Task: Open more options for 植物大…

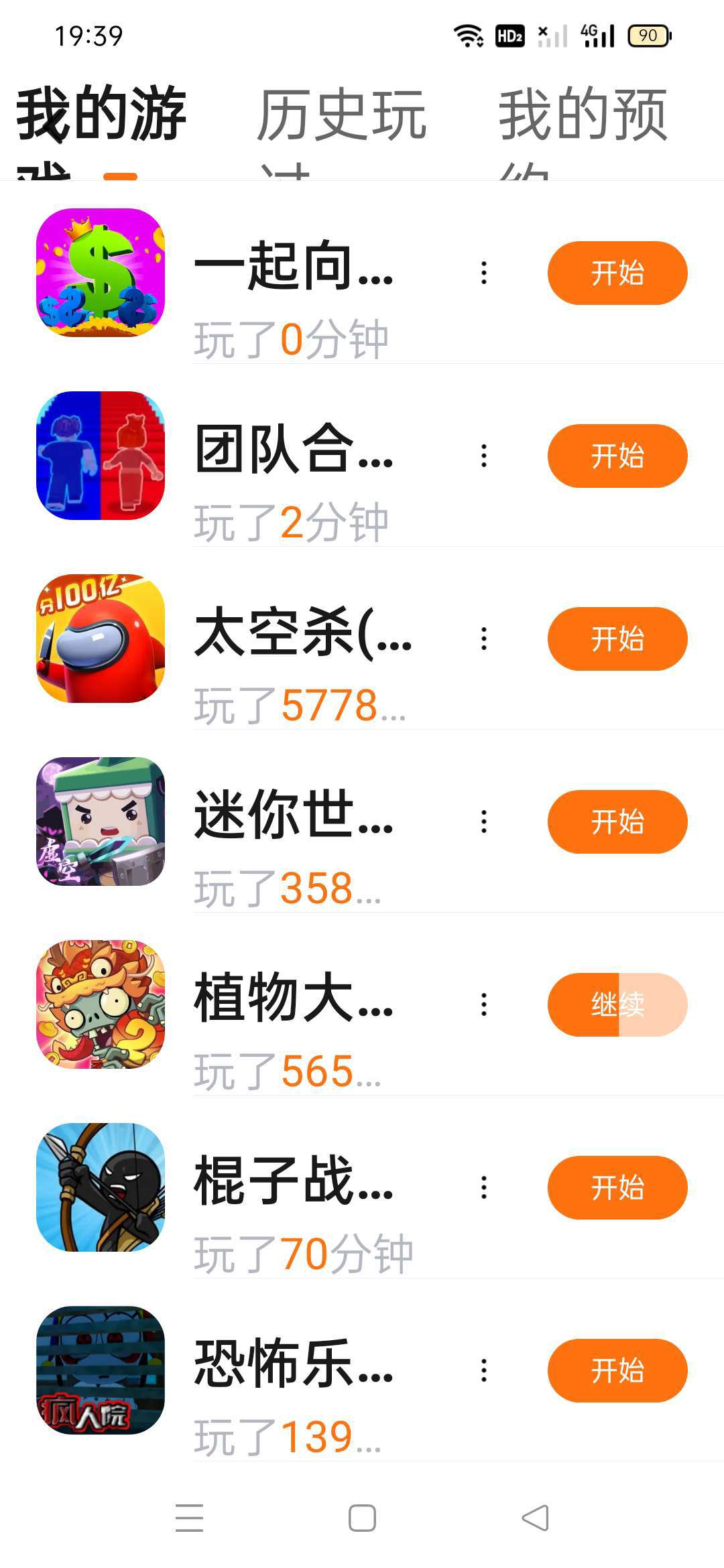Action: click(484, 1005)
